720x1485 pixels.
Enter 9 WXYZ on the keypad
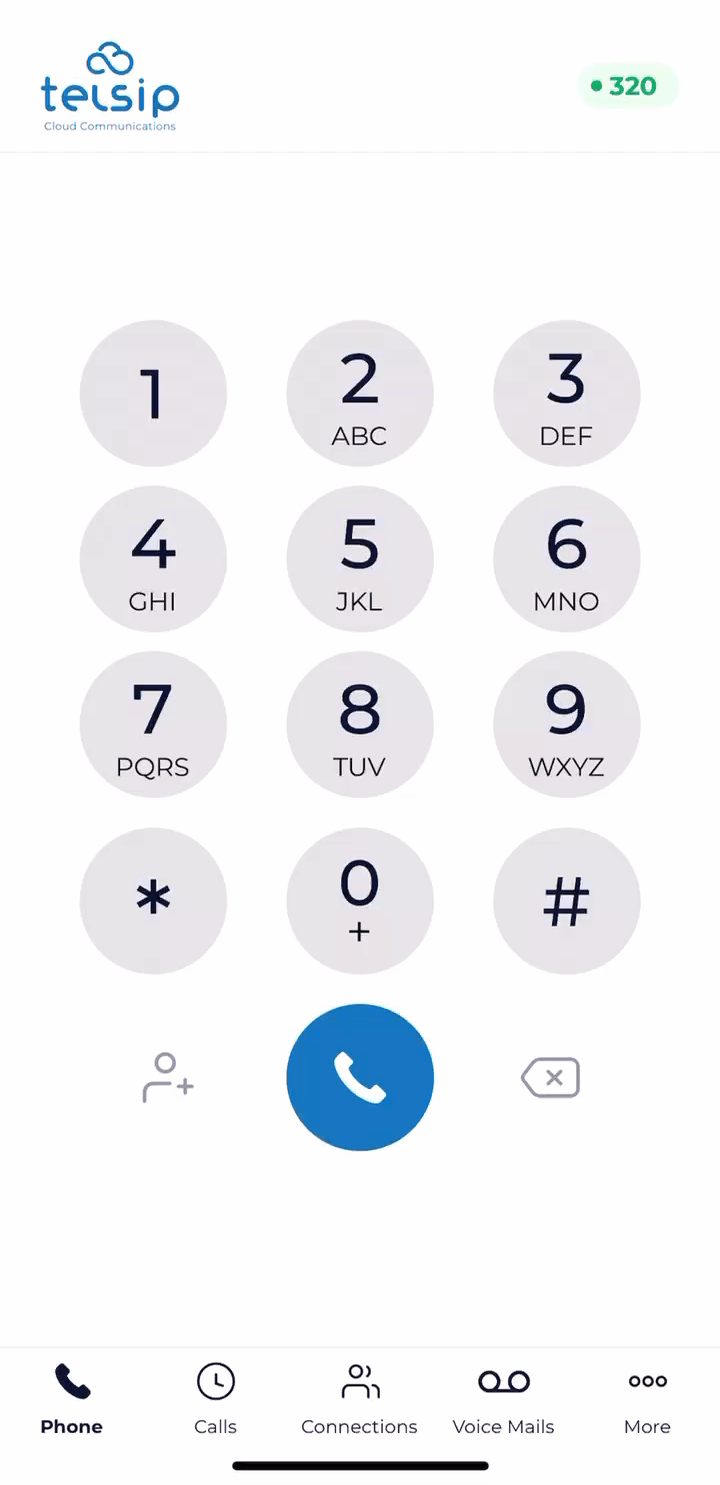566,725
